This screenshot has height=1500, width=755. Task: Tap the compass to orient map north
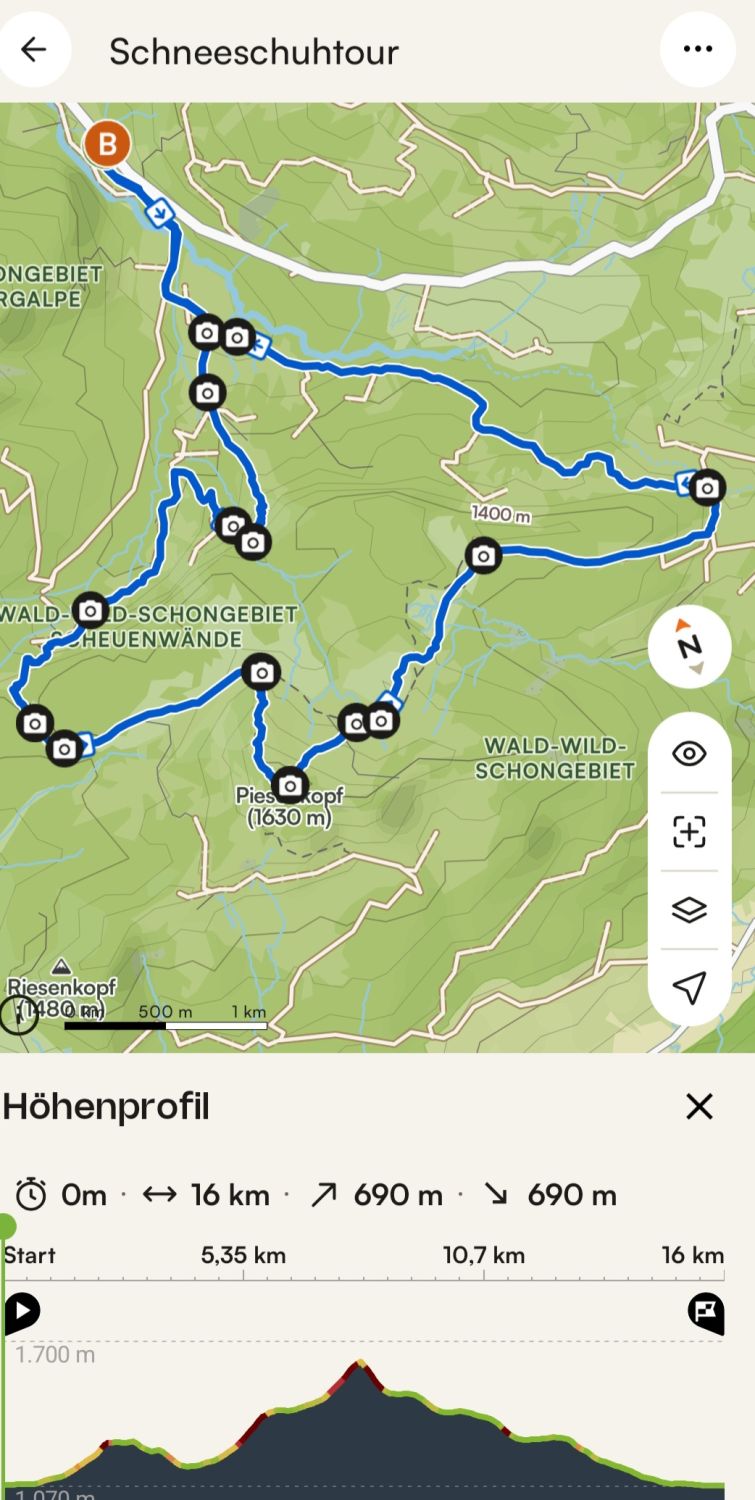click(689, 647)
